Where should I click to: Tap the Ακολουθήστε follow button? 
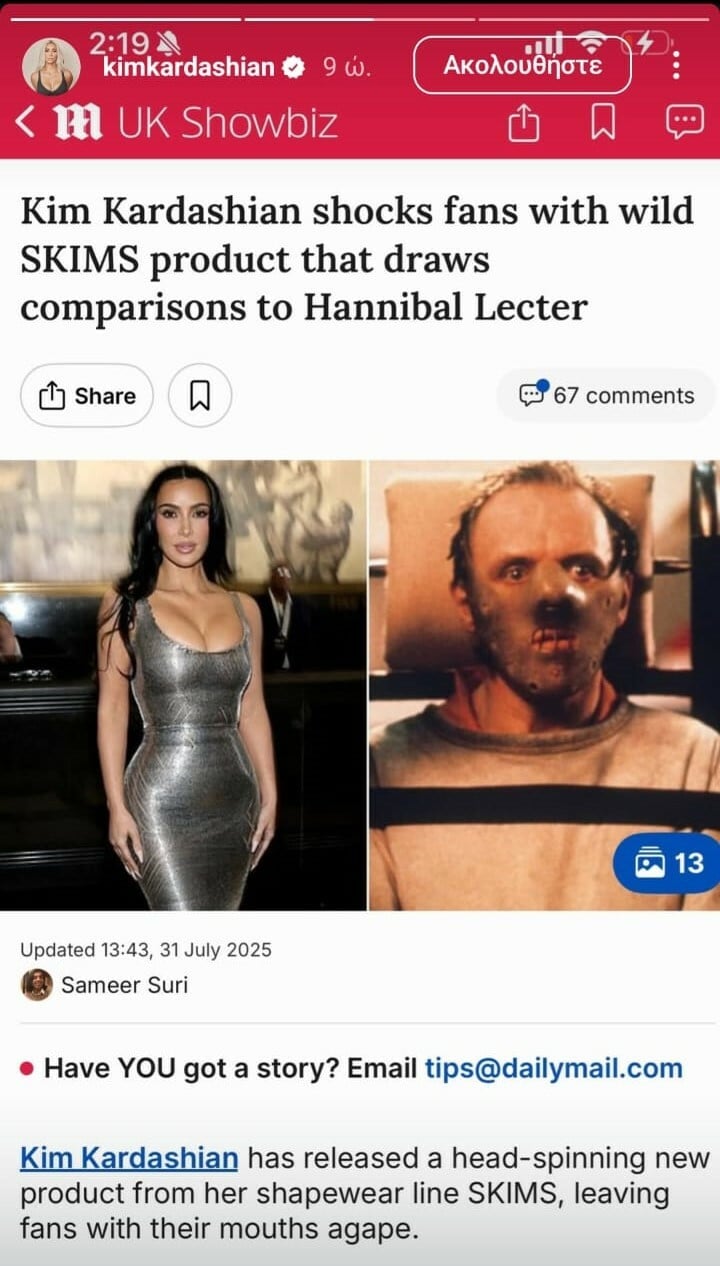pyautogui.click(x=523, y=67)
